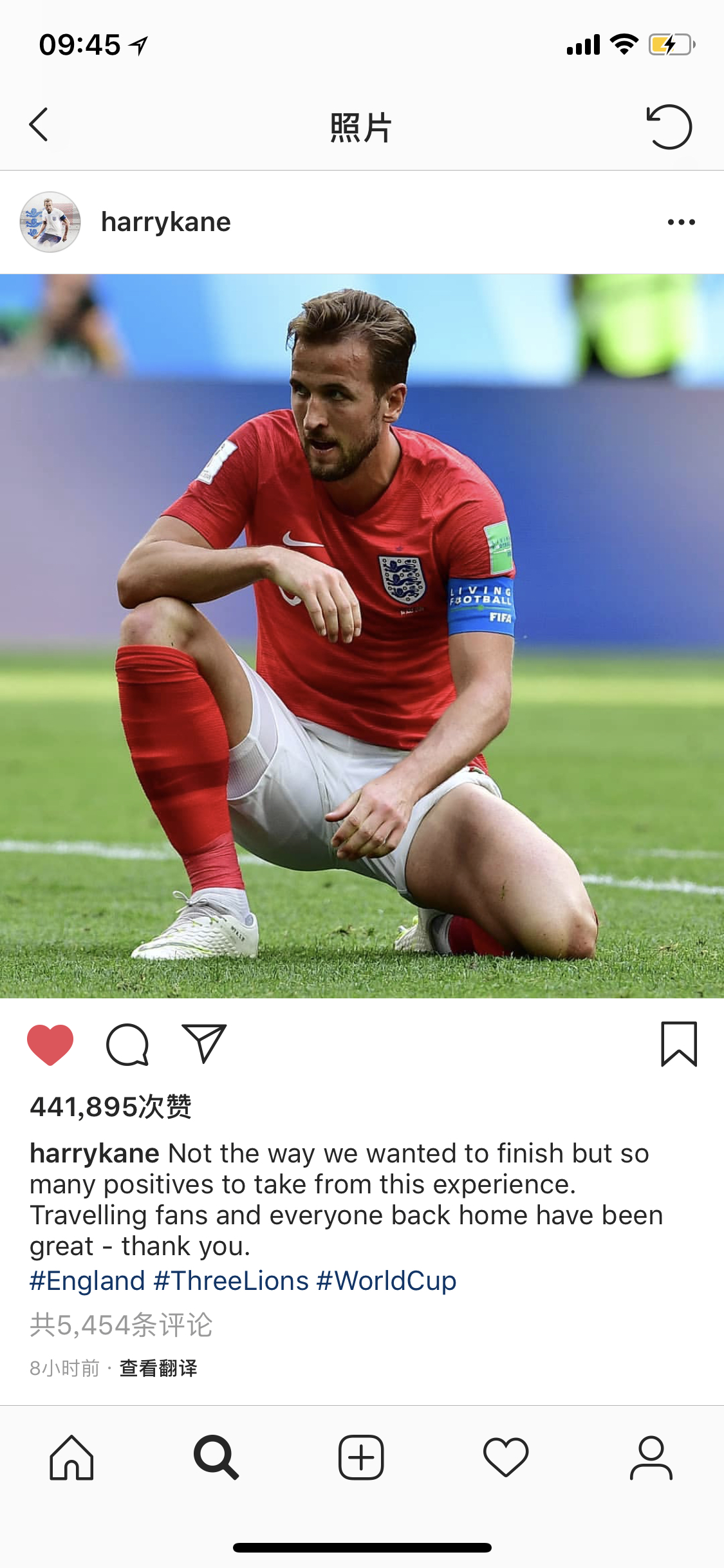Tap 查看翻译 to translate the caption

point(158,1368)
